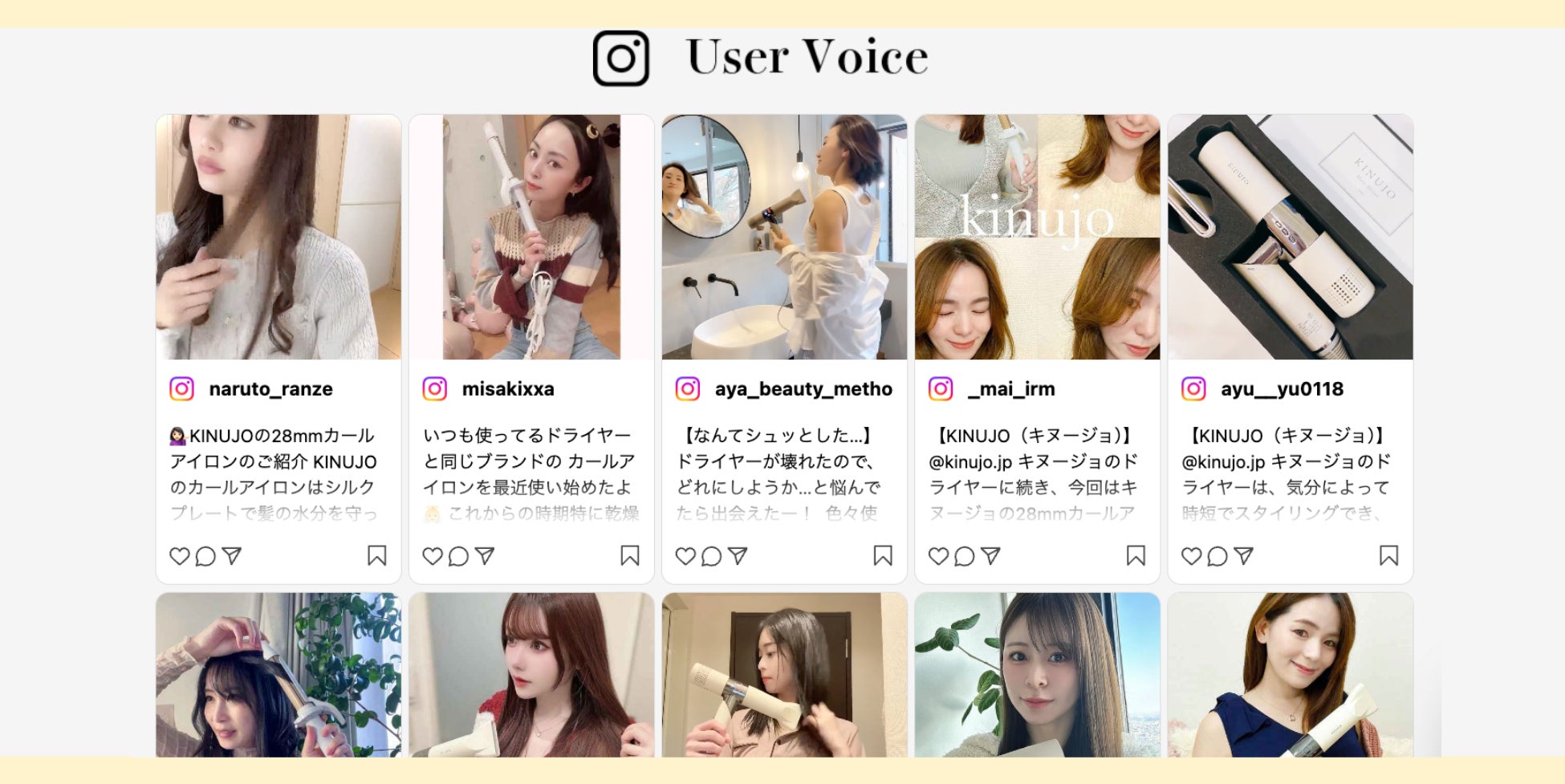Share ayu__yu0118's post
1565x784 pixels.
coord(1243,555)
